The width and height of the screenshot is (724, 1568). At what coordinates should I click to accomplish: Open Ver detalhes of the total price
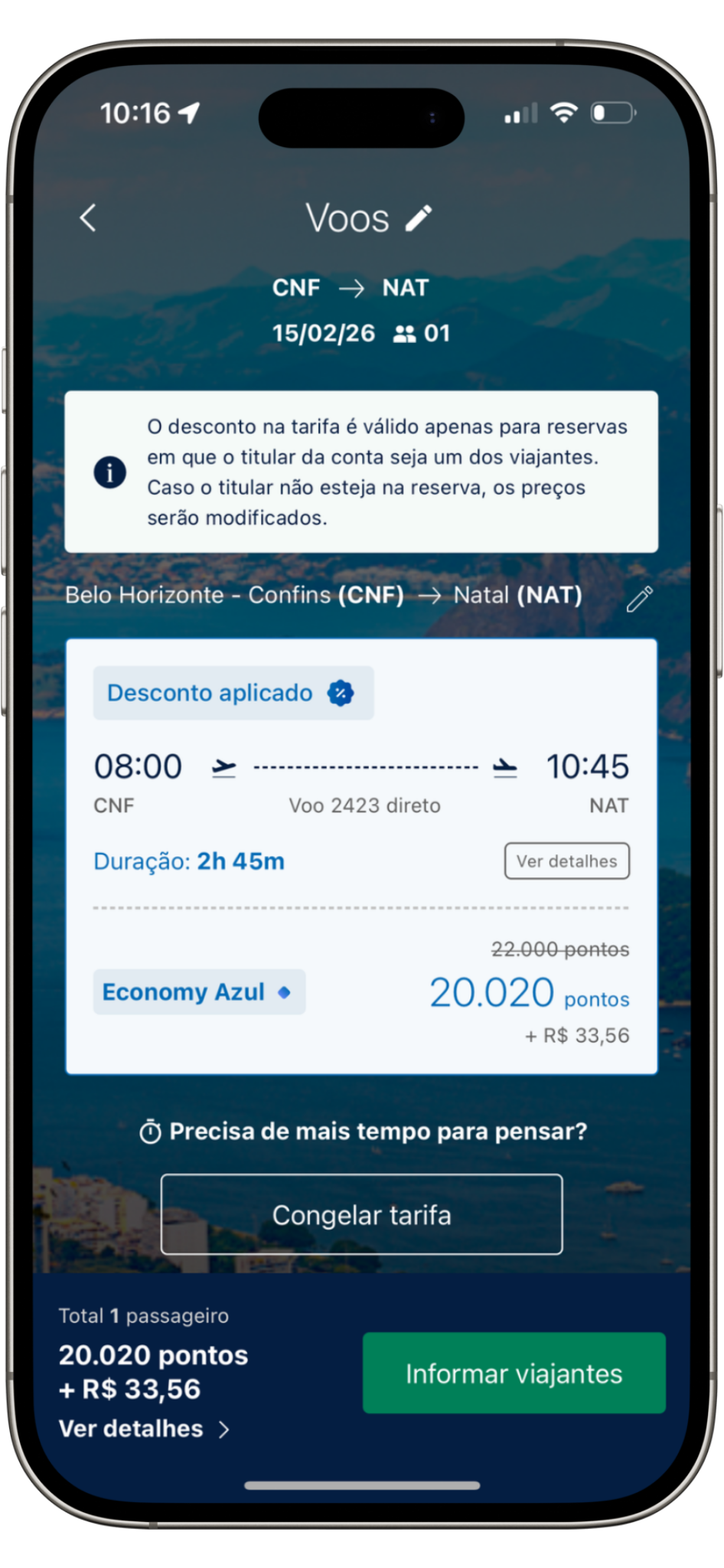(144, 1429)
